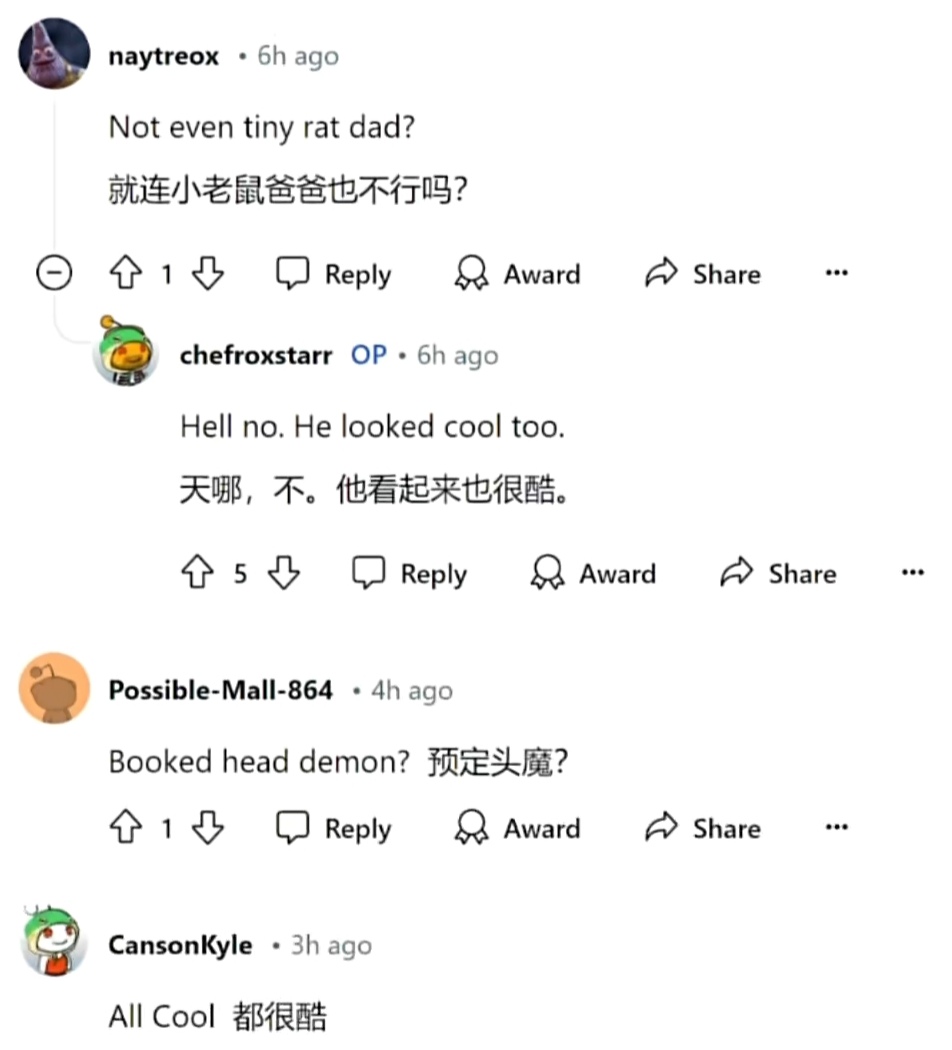
Task: Downvote naytreox's comment
Action: click(208, 273)
